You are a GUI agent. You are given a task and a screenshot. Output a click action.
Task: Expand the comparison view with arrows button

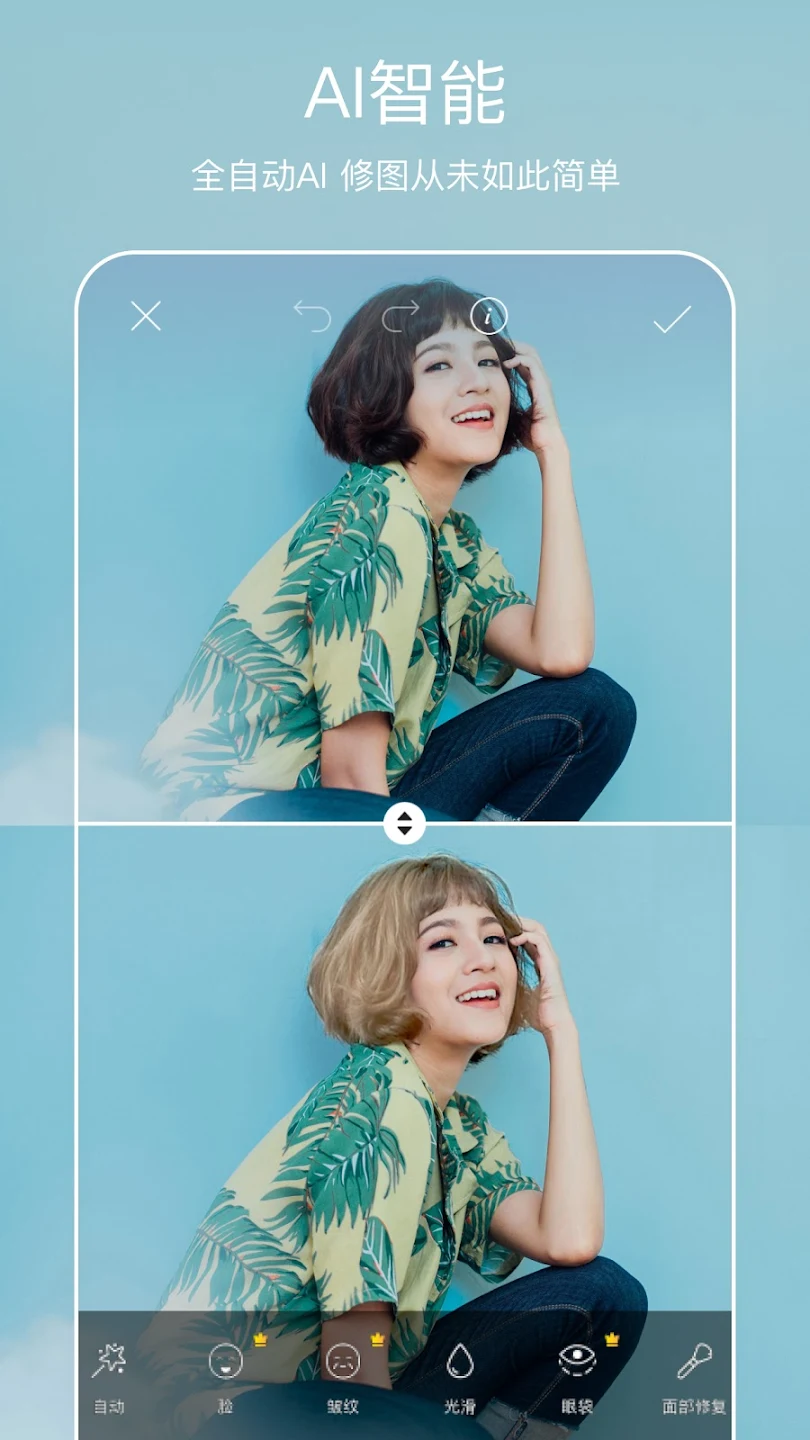click(x=405, y=822)
